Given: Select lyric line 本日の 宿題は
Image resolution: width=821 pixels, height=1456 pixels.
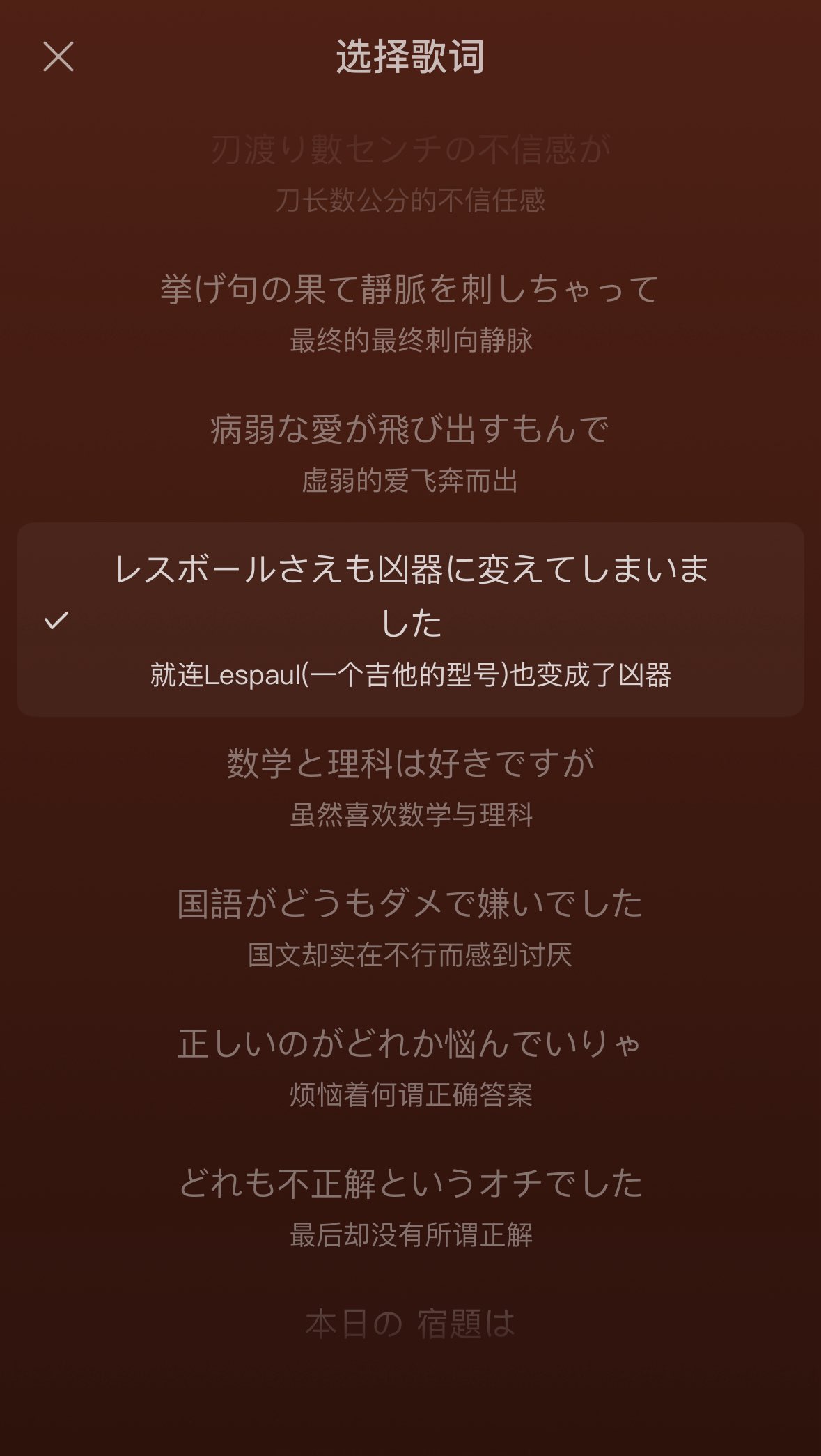Looking at the screenshot, I should [x=410, y=1324].
